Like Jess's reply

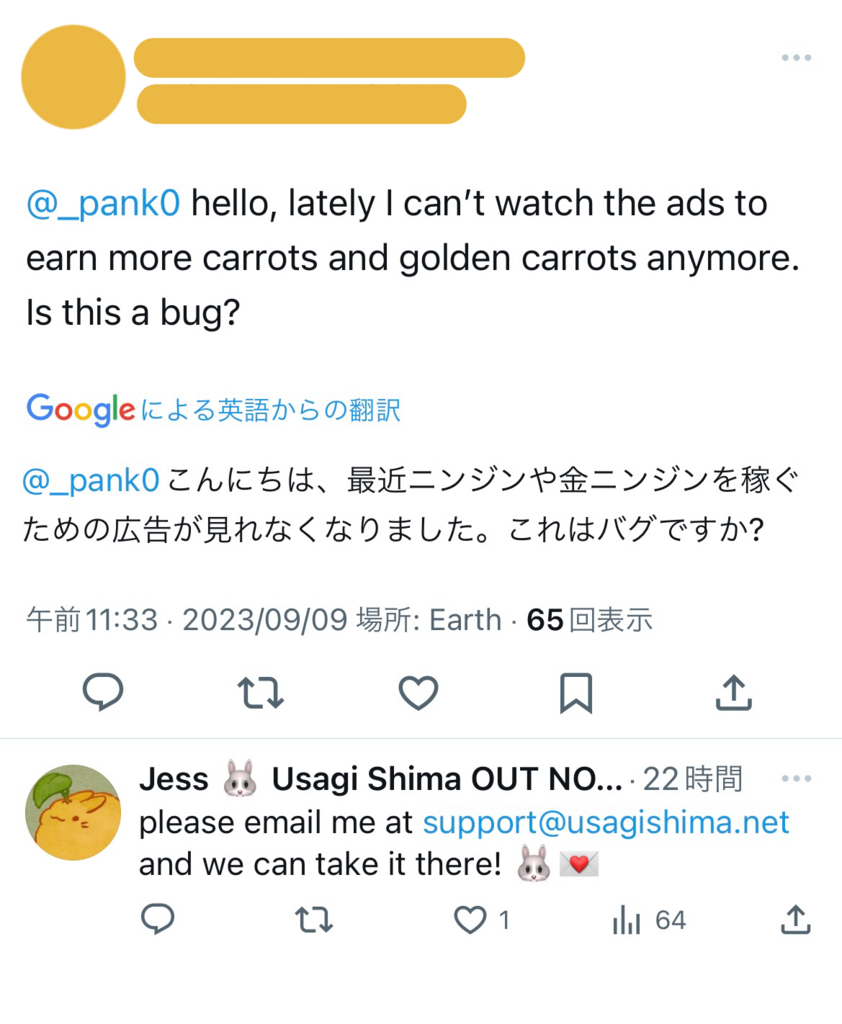470,919
